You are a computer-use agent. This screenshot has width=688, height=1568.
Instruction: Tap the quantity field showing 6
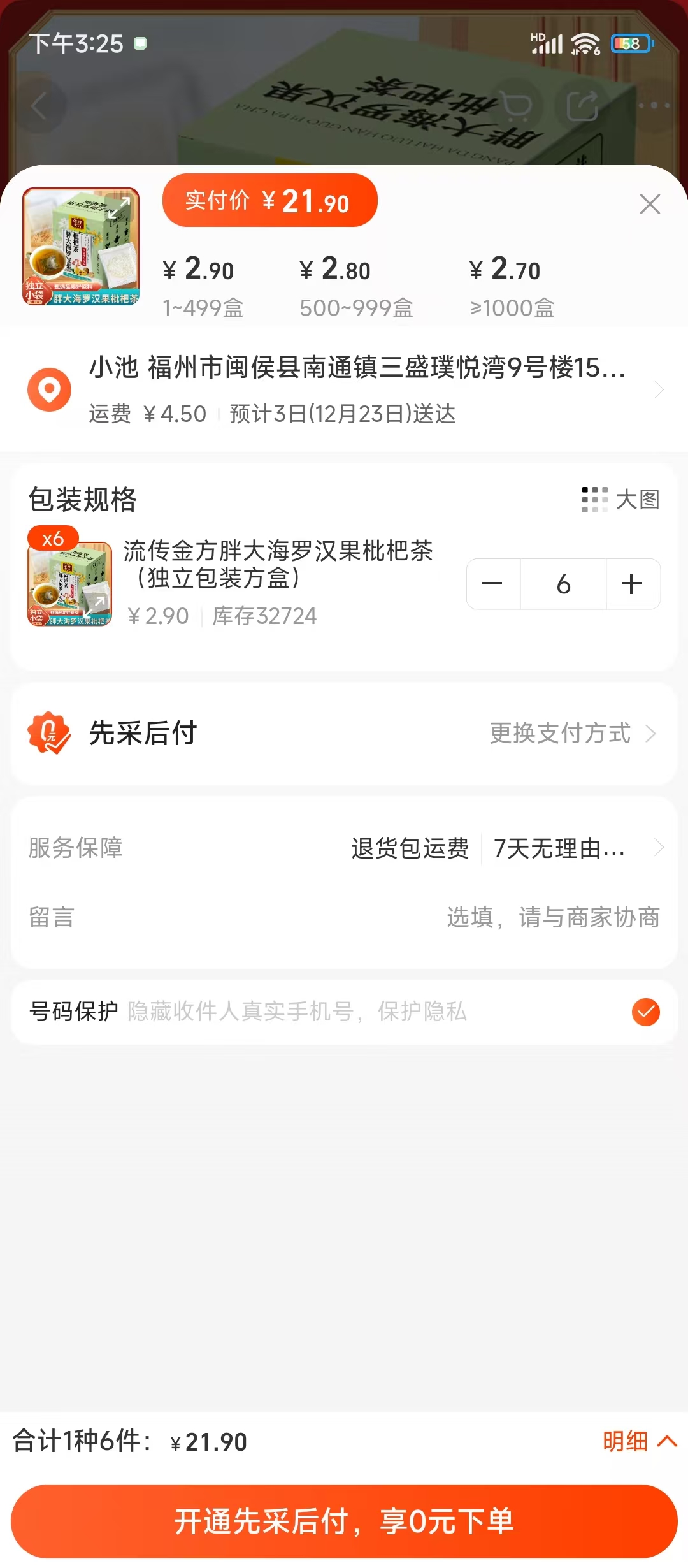click(x=563, y=584)
